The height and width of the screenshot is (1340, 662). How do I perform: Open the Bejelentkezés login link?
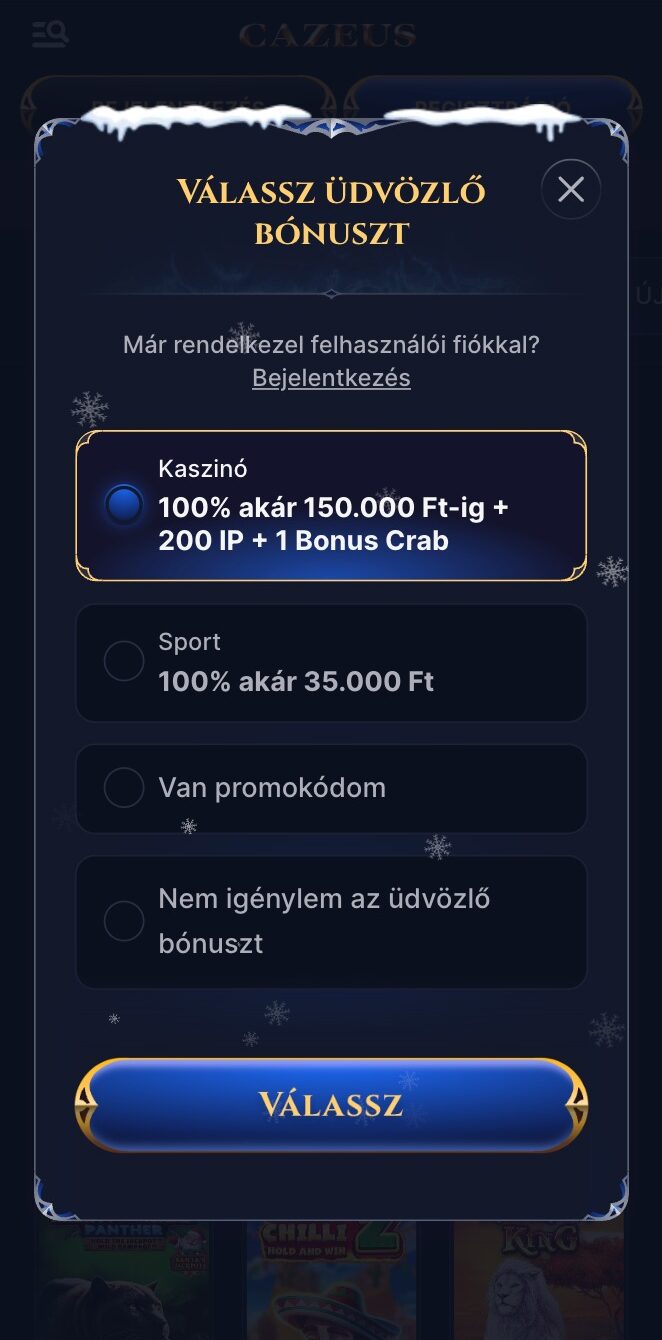click(331, 378)
